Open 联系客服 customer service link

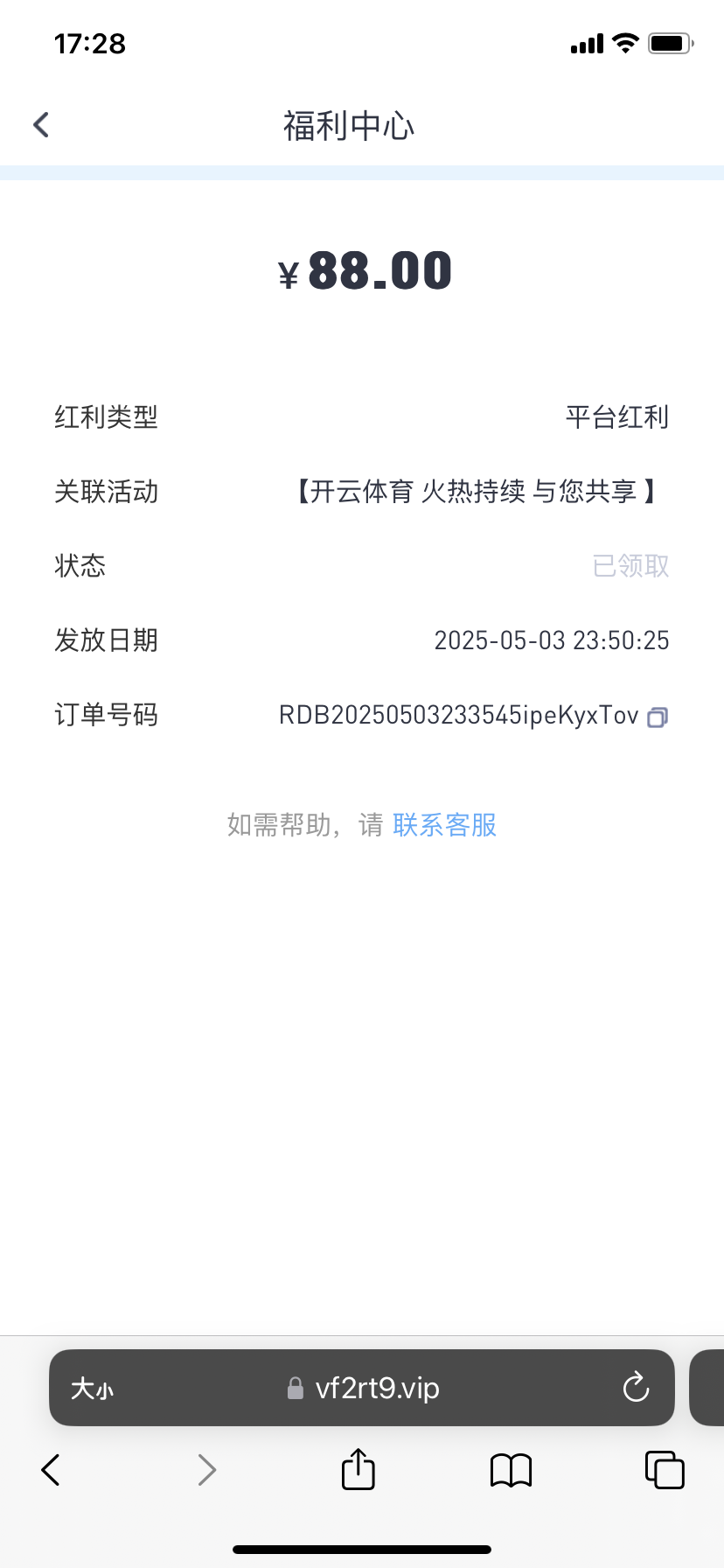click(x=444, y=825)
